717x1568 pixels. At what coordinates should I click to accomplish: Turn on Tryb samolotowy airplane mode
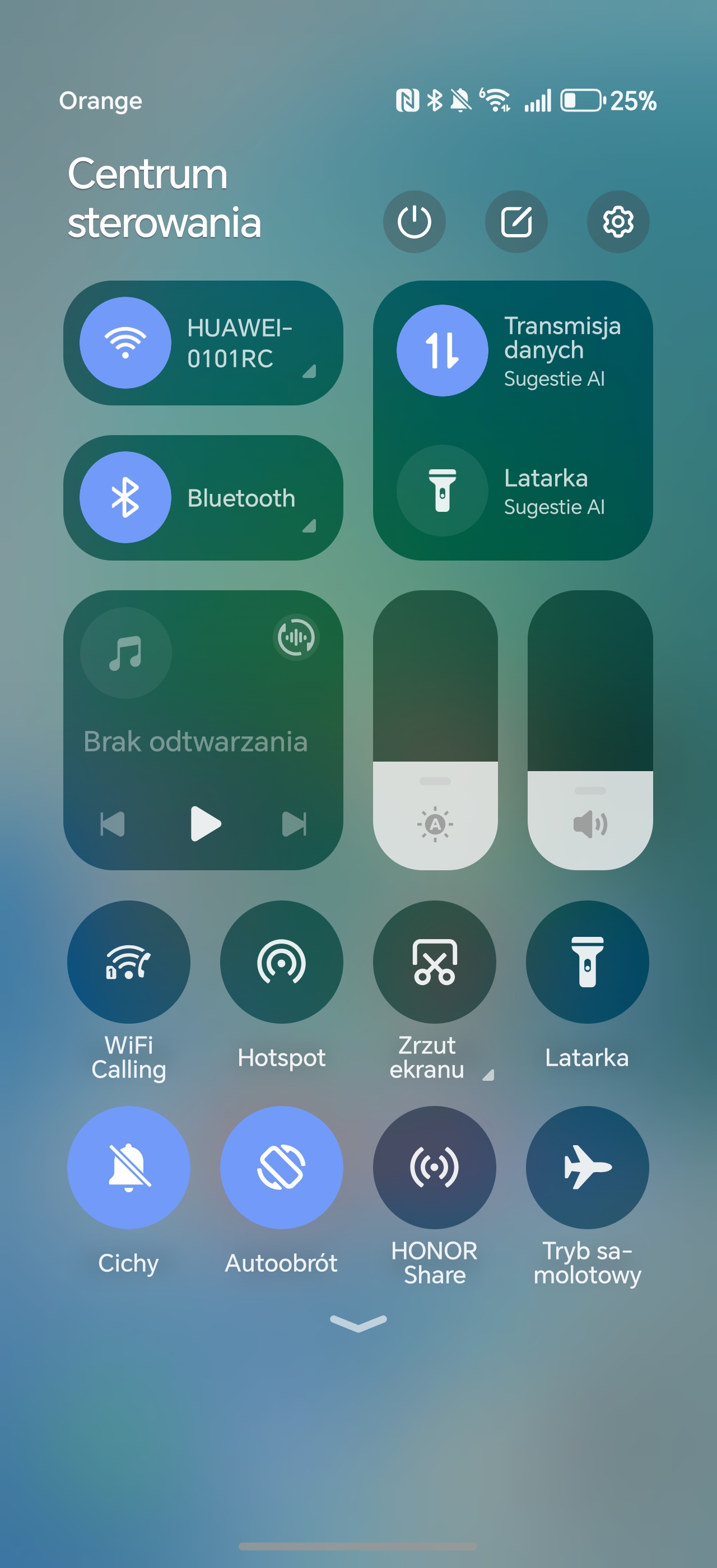point(588,1168)
